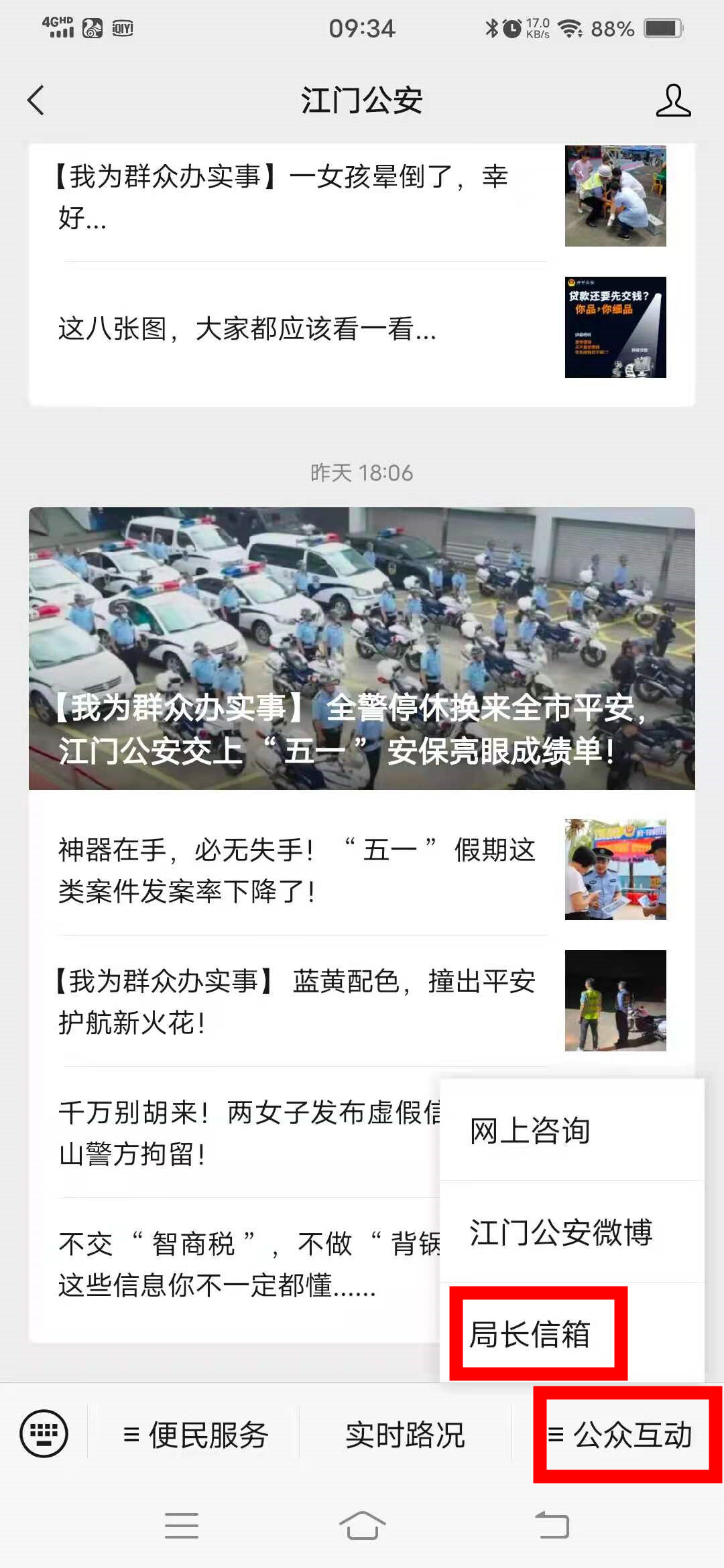
Task: Tap the system back button
Action: [552, 1525]
